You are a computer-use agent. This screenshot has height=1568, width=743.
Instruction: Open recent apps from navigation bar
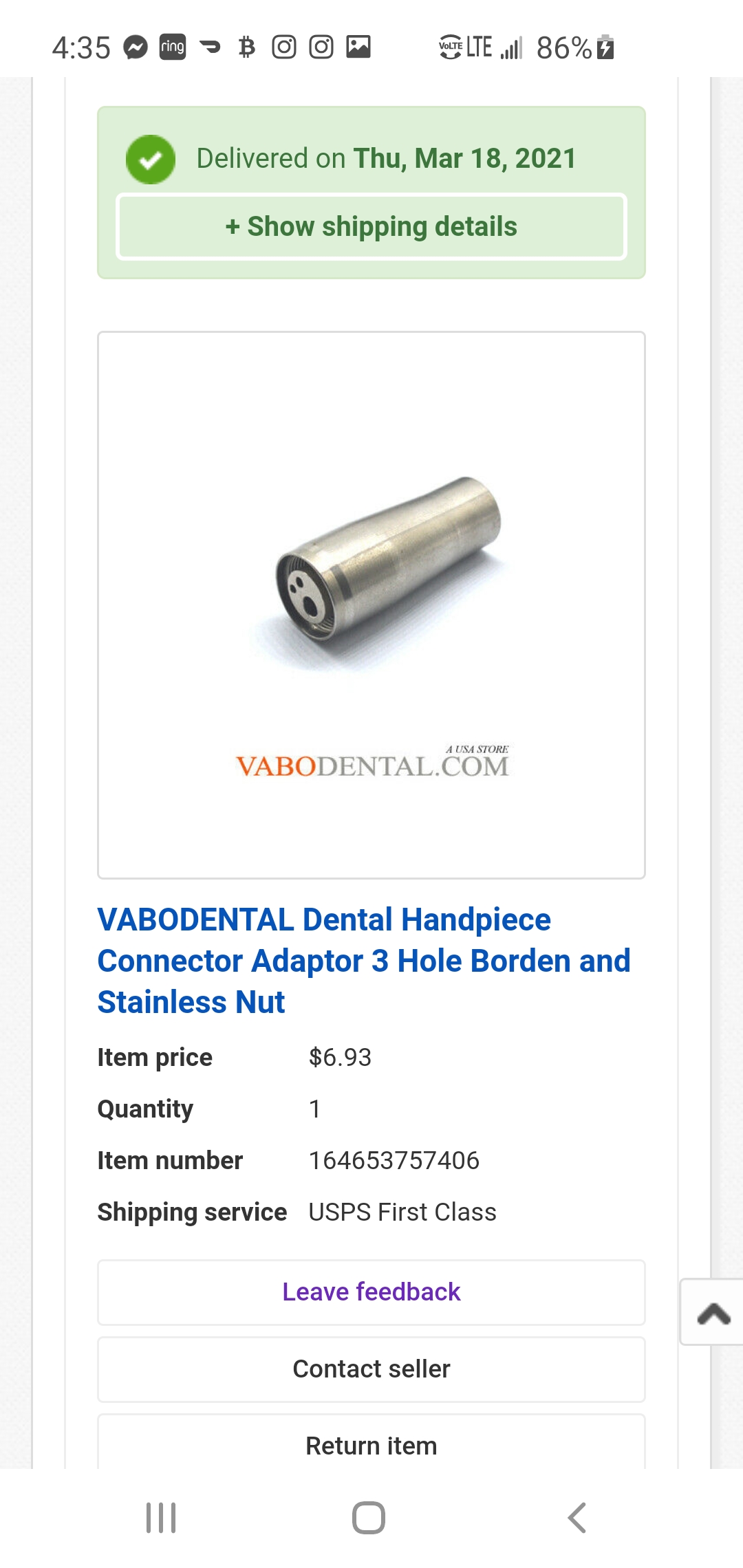coord(161,1518)
